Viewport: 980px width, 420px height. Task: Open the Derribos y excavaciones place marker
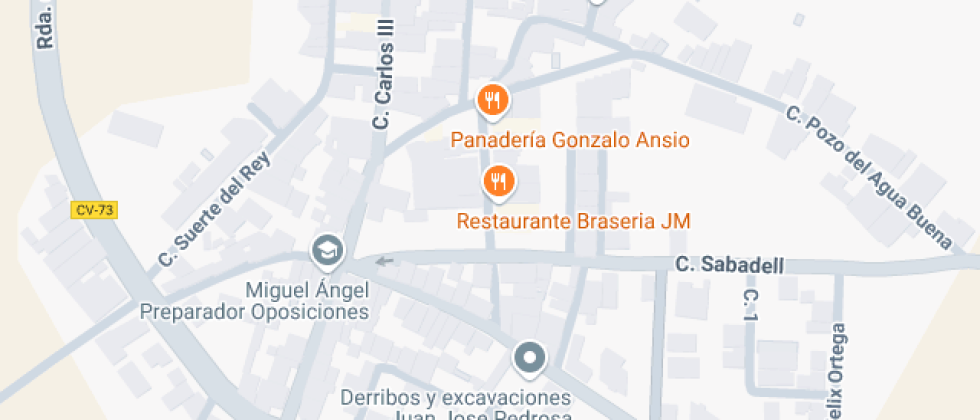(529, 358)
